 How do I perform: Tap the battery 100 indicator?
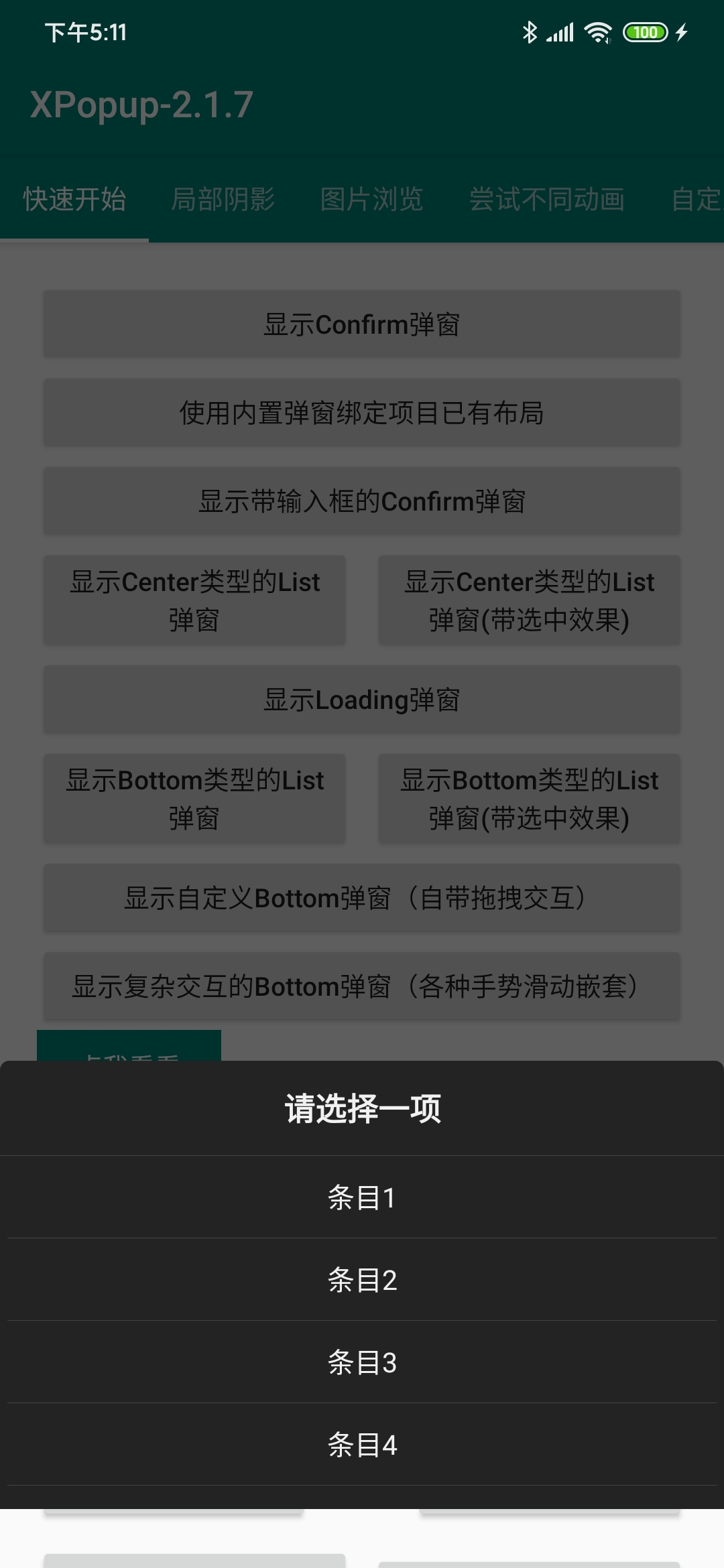(646, 31)
